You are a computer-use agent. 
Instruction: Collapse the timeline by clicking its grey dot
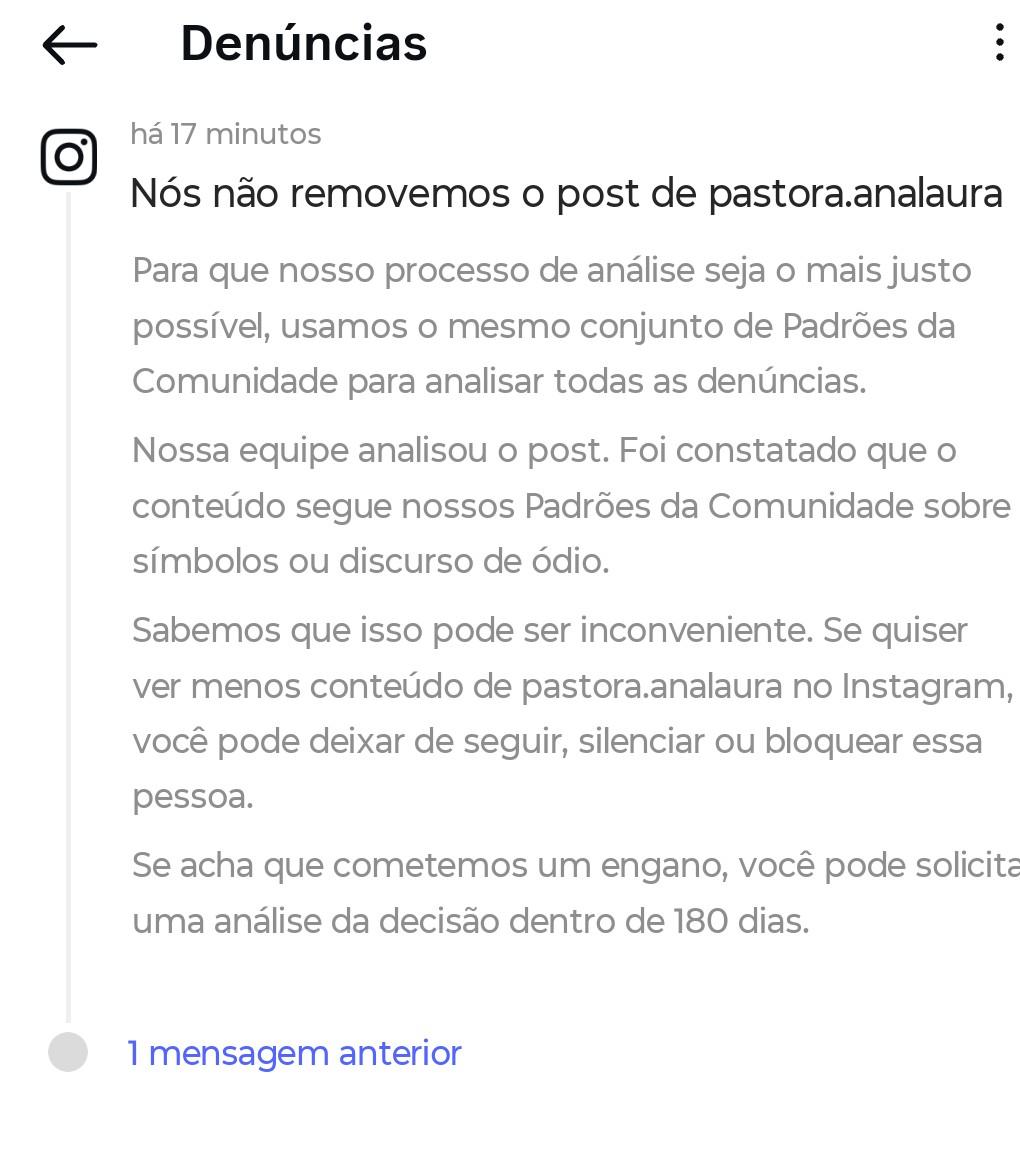click(67, 1053)
